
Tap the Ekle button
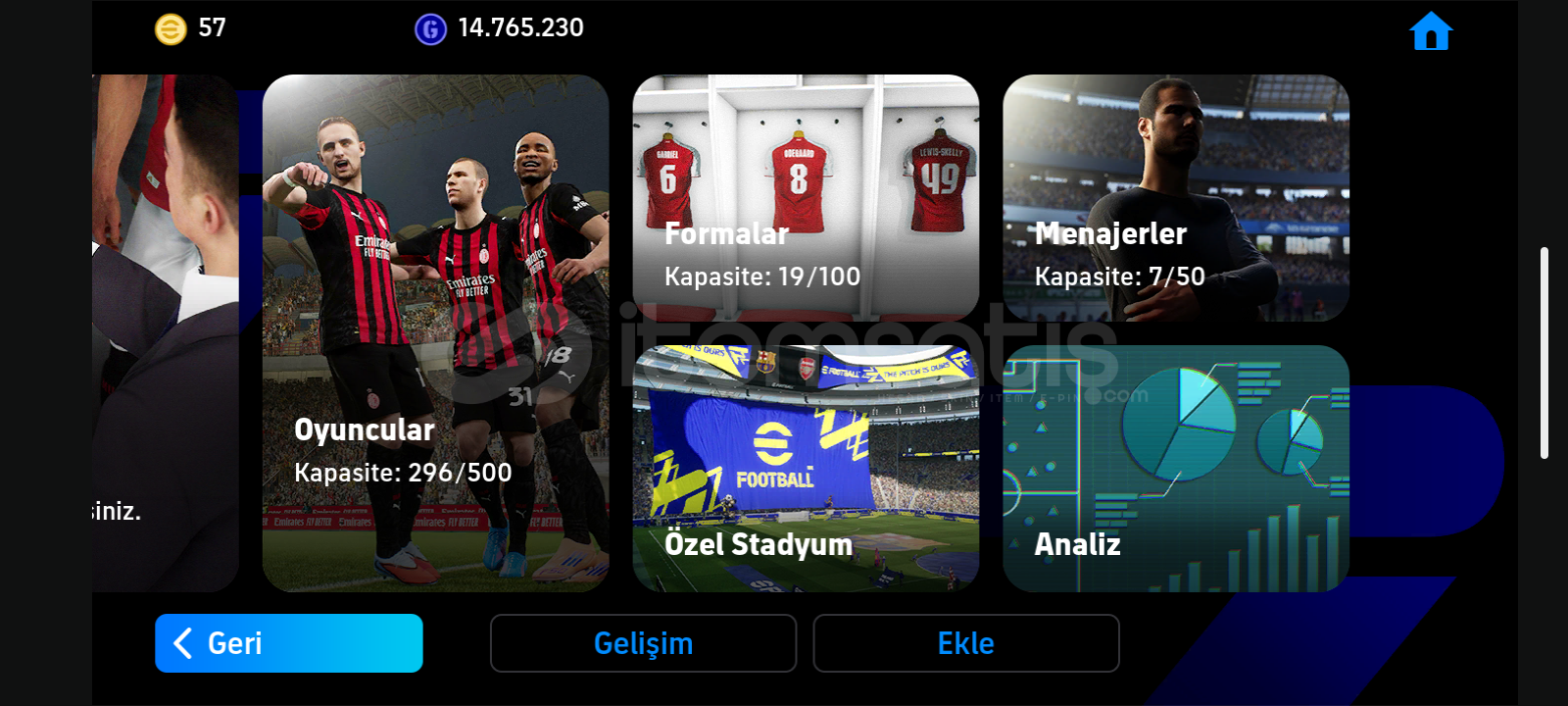[x=966, y=643]
